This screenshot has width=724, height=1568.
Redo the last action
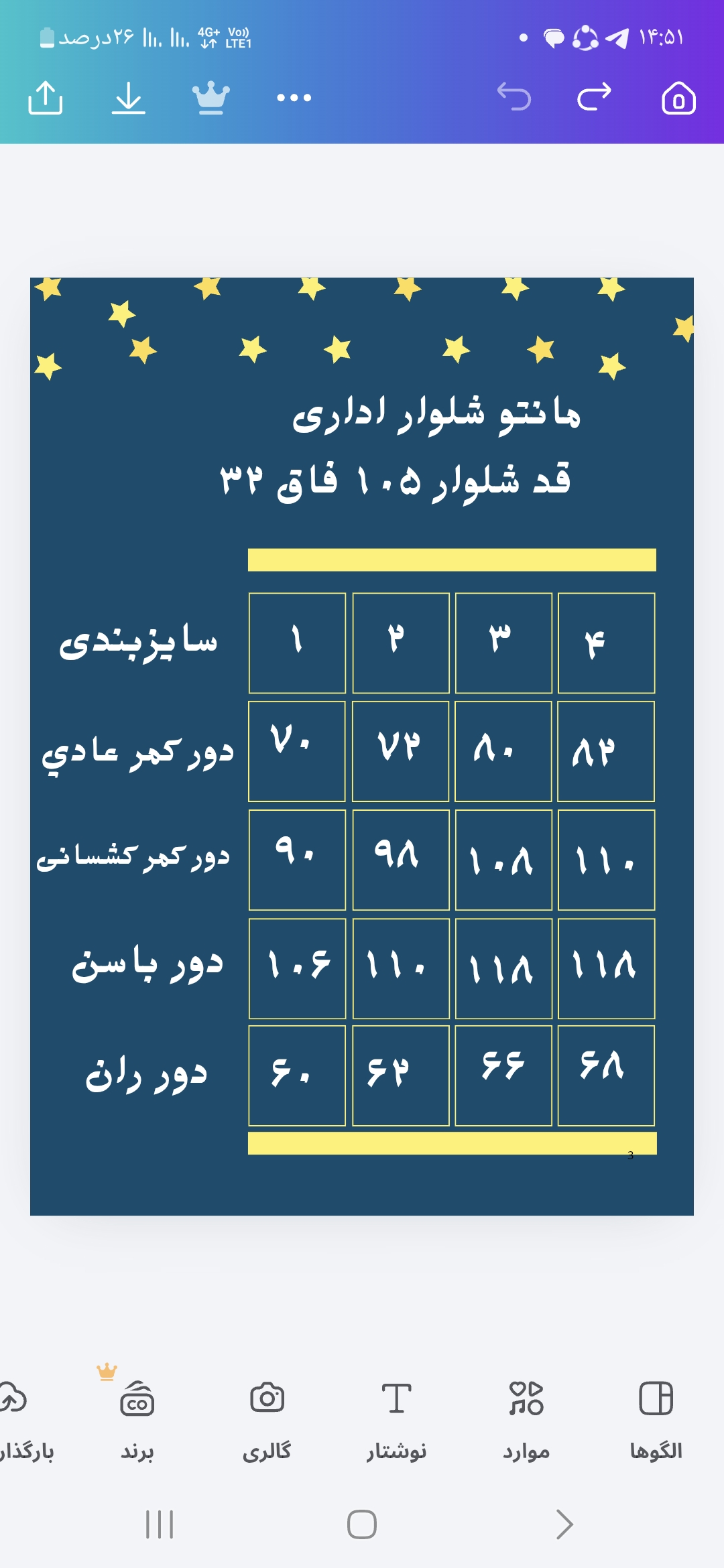(595, 97)
